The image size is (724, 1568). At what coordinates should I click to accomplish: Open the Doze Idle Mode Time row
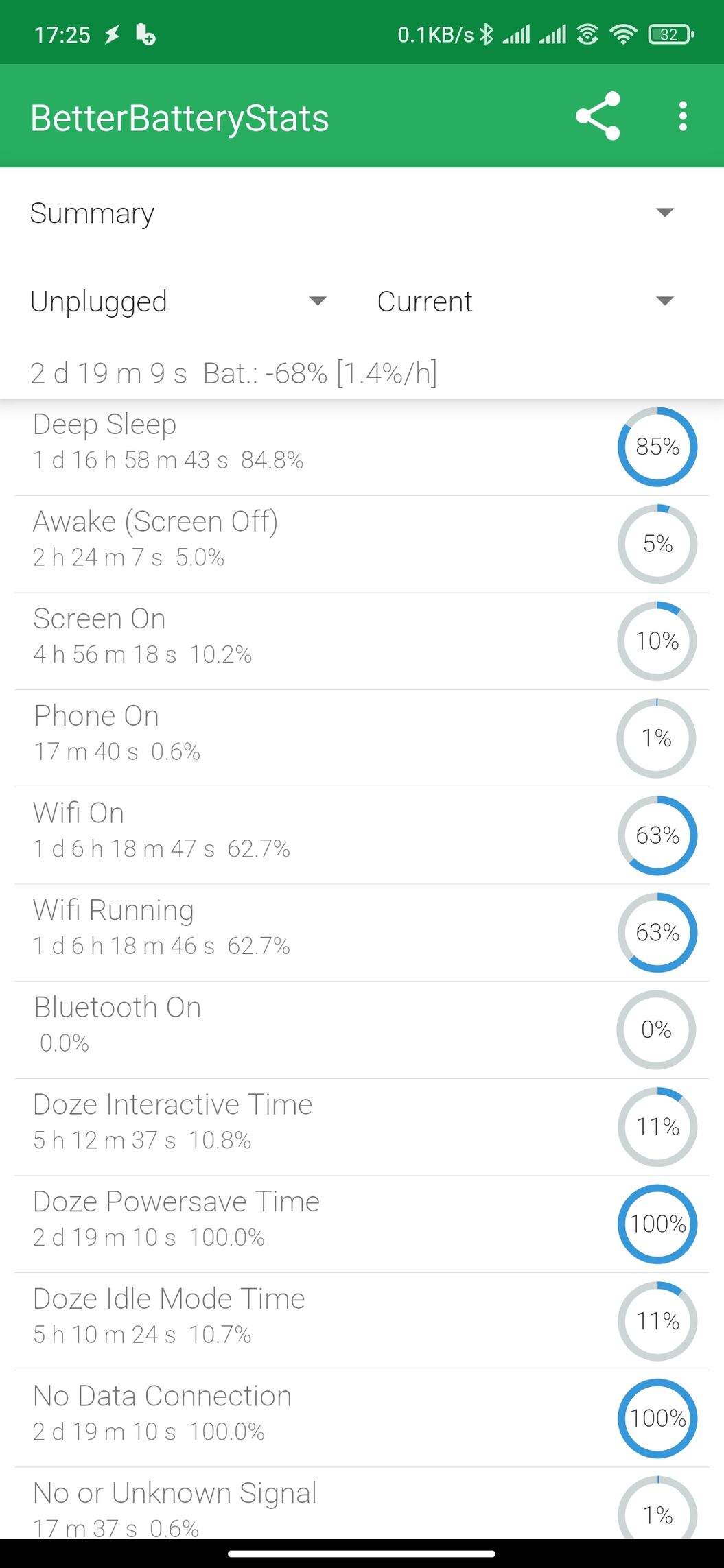click(362, 1322)
